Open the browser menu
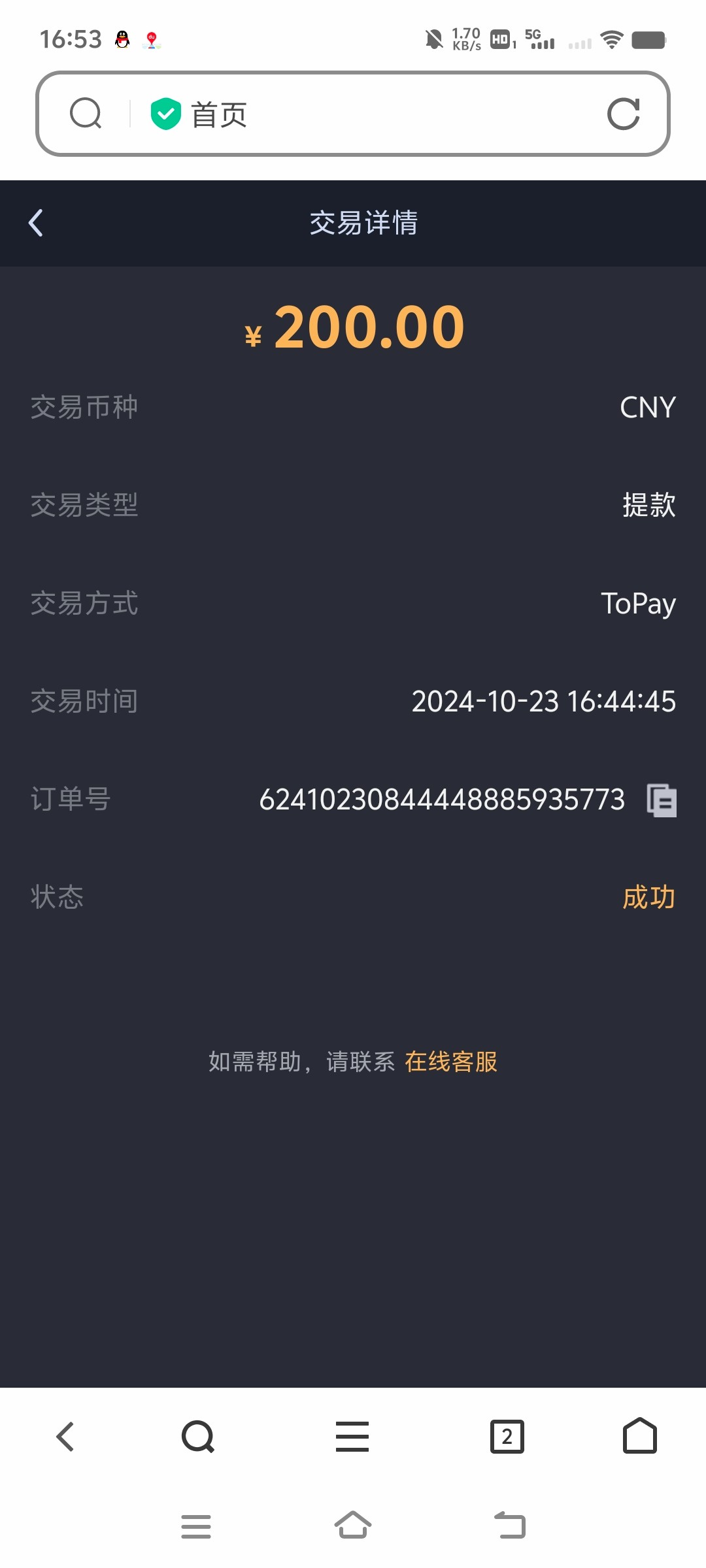Viewport: 706px width, 1568px height. pos(352,1437)
